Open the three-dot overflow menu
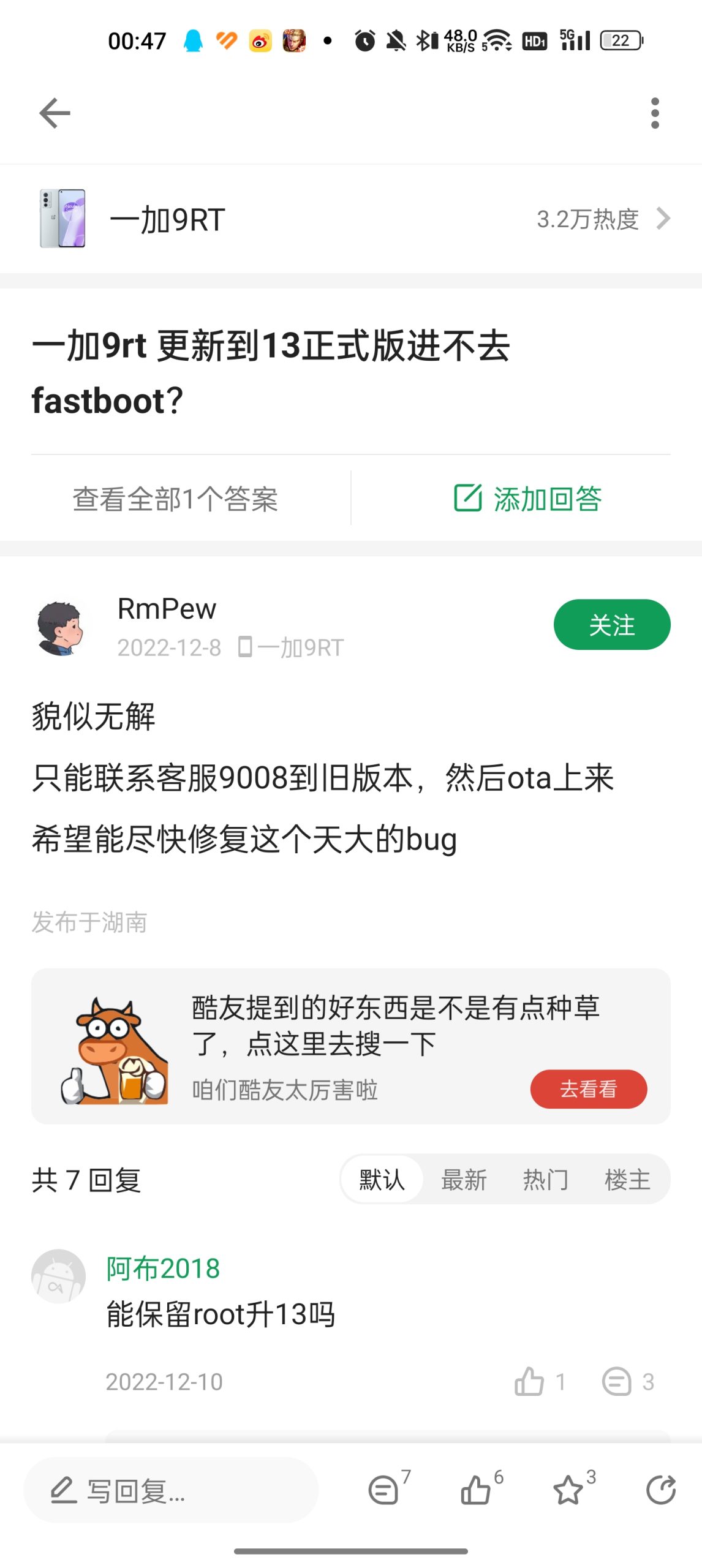The width and height of the screenshot is (702, 1568). coord(655,113)
